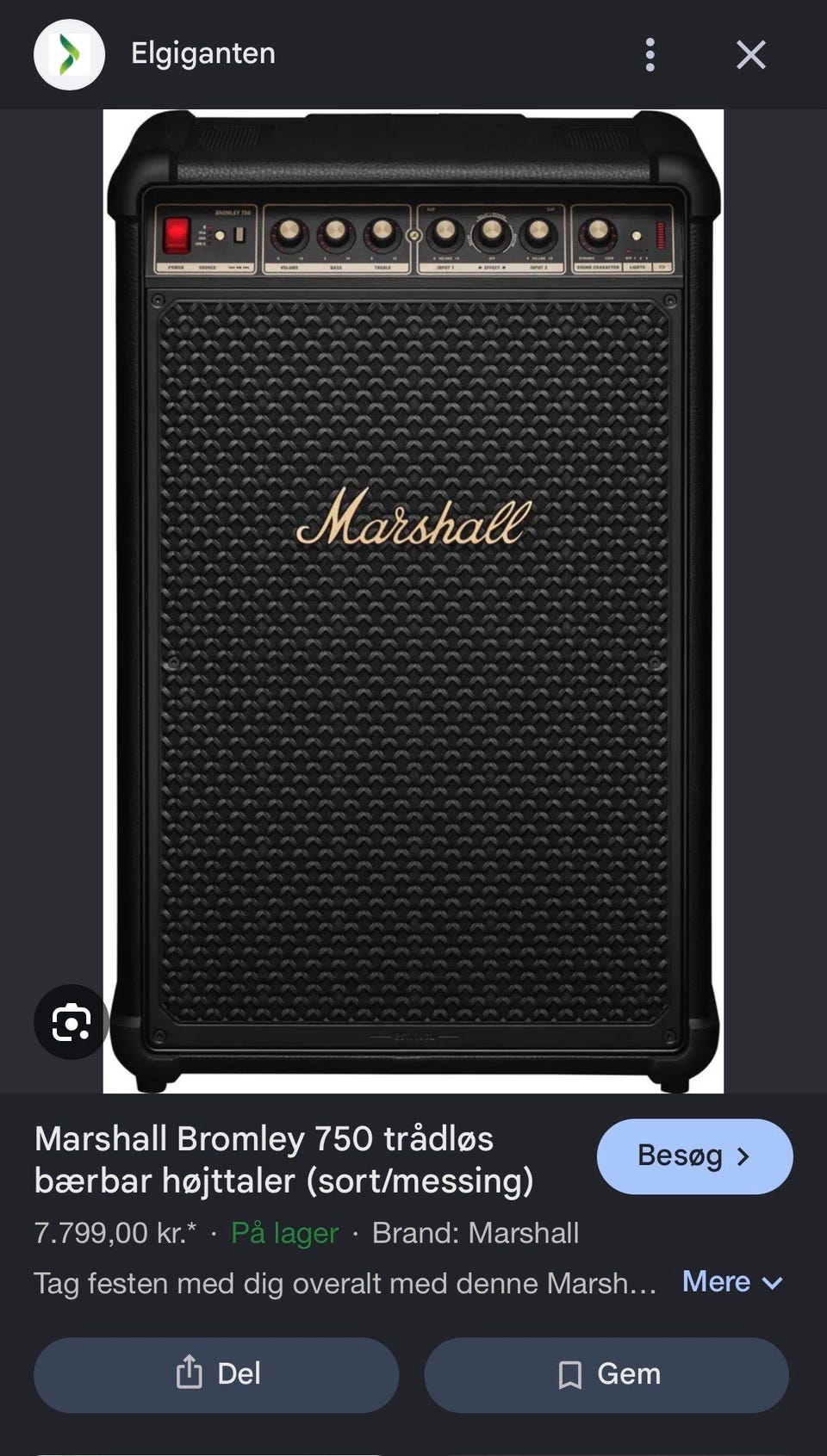Screen dimensions: 827x1456
Task: Open the Elgiganten source header
Action: [x=155, y=54]
